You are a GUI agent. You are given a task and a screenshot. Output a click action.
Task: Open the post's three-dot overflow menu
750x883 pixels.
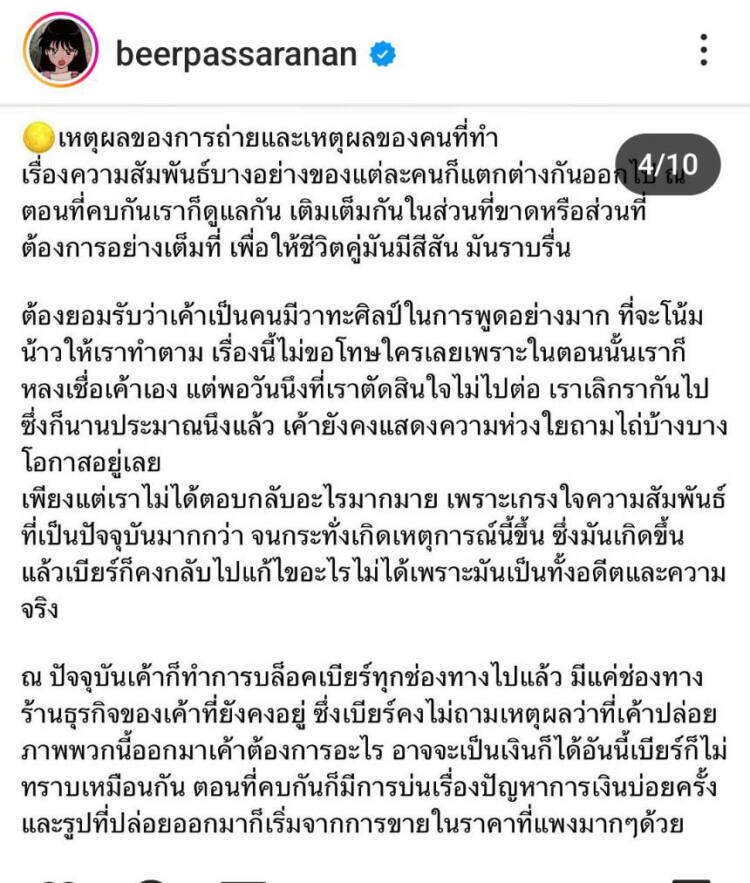[x=704, y=50]
